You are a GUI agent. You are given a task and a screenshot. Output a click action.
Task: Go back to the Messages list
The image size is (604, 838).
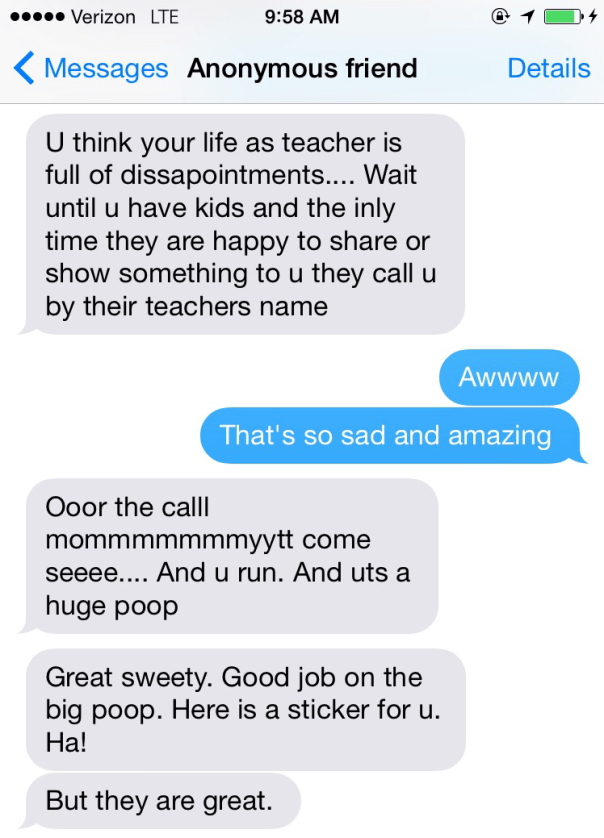pyautogui.click(x=90, y=69)
